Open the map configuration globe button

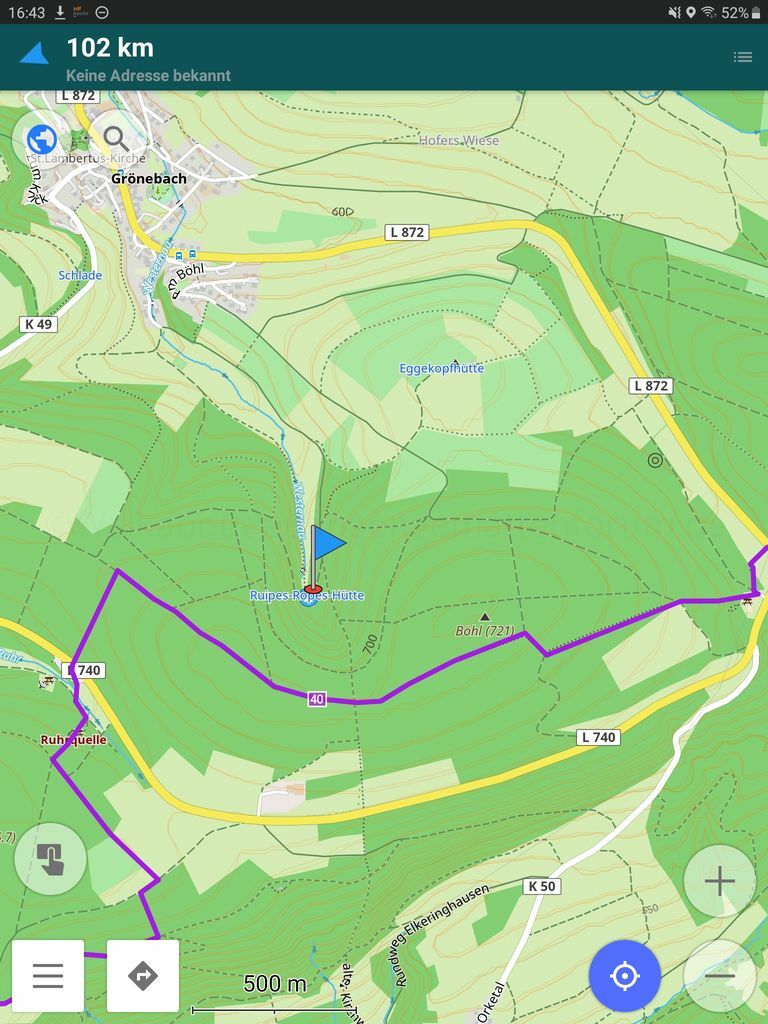pos(41,138)
